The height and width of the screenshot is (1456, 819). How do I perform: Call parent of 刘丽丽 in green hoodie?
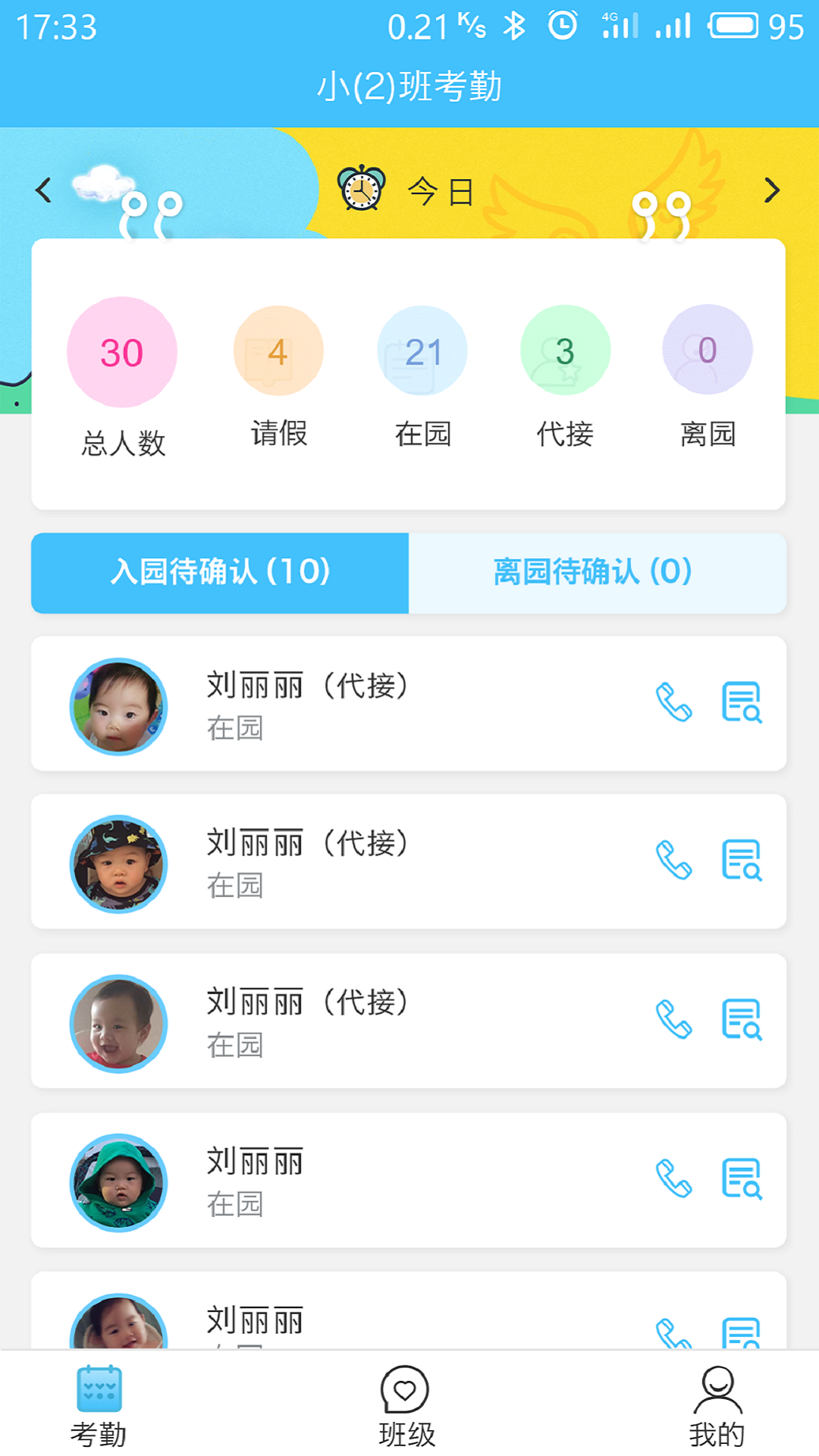pos(673,1179)
